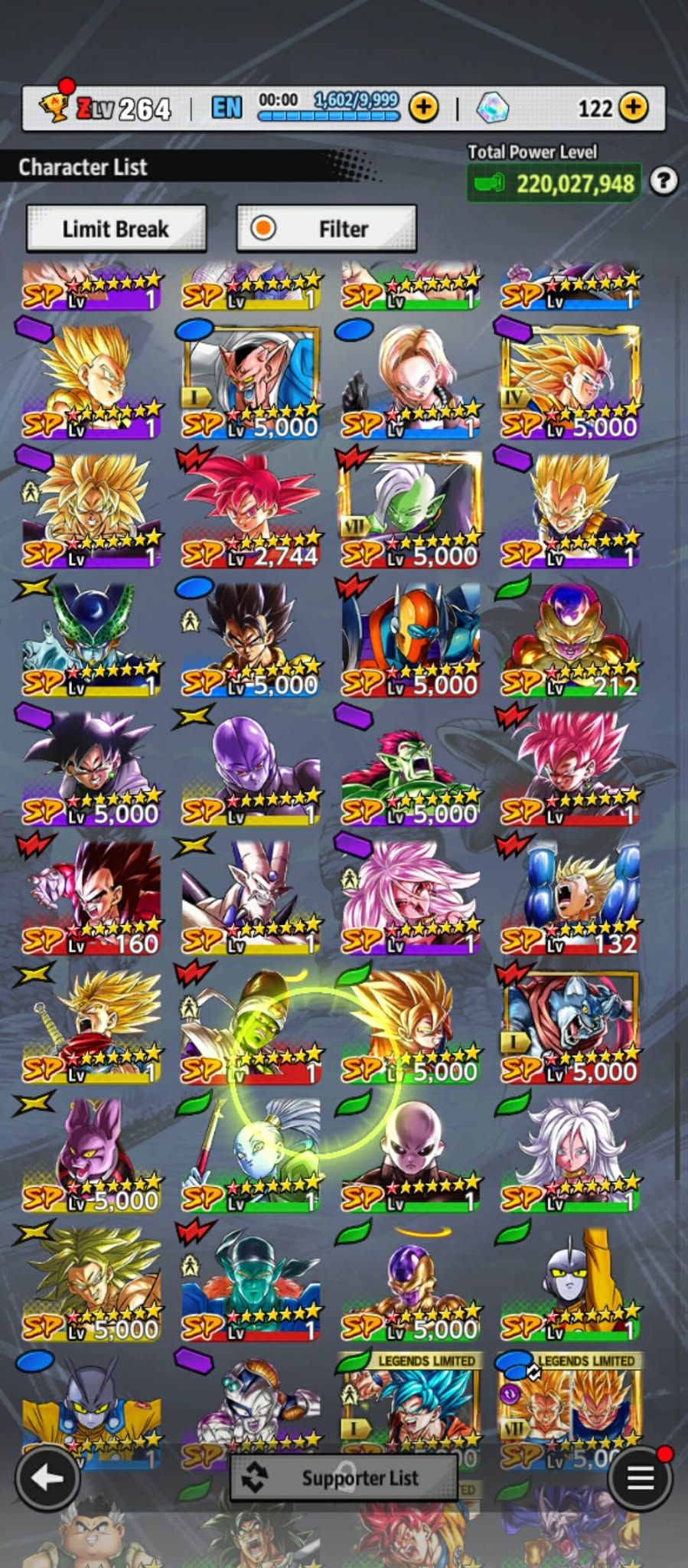Select Super Saiyan God Goku level 2,744
This screenshot has height=1568, width=688.
(251, 509)
